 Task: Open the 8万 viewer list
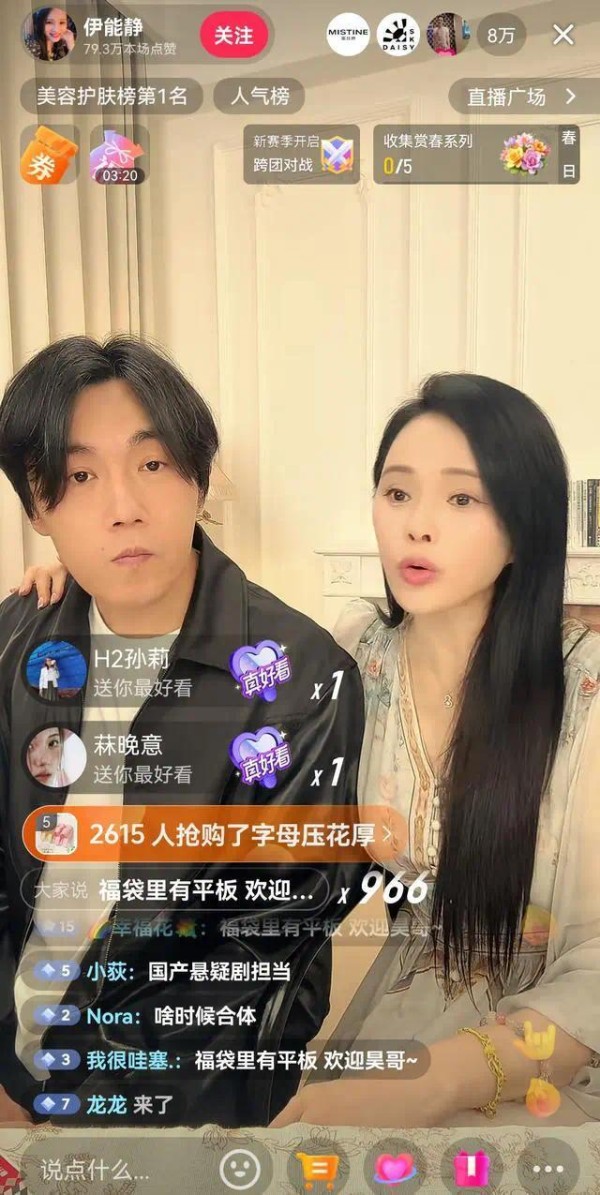pos(501,36)
